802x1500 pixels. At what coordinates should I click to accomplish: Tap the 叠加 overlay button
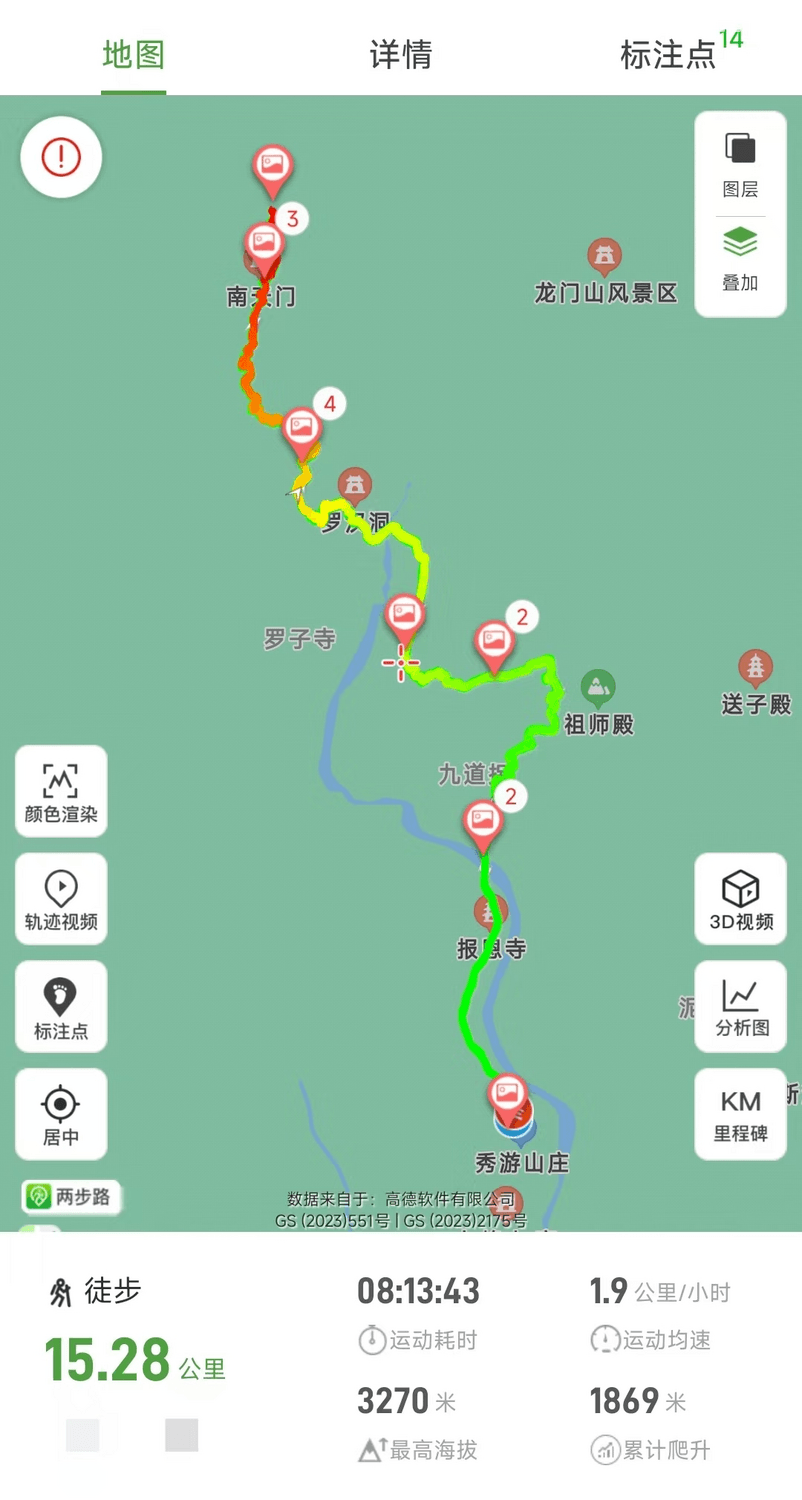tap(740, 259)
